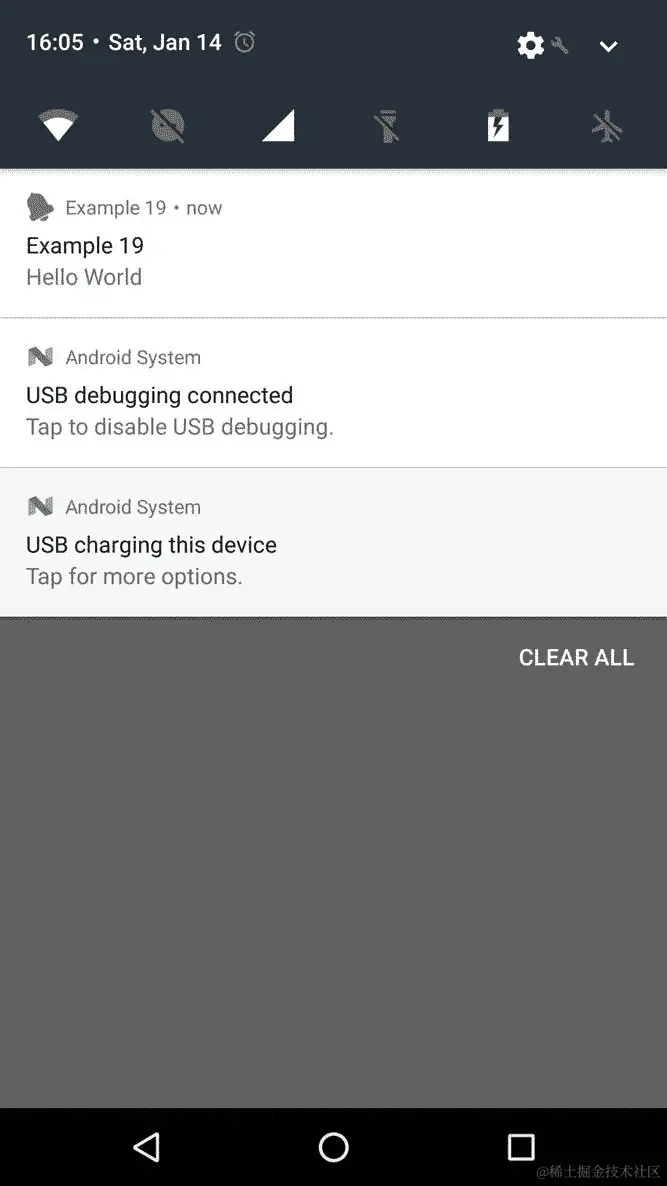Toggle the Wi-Fi quick setting
This screenshot has width=667, height=1186.
click(x=58, y=127)
